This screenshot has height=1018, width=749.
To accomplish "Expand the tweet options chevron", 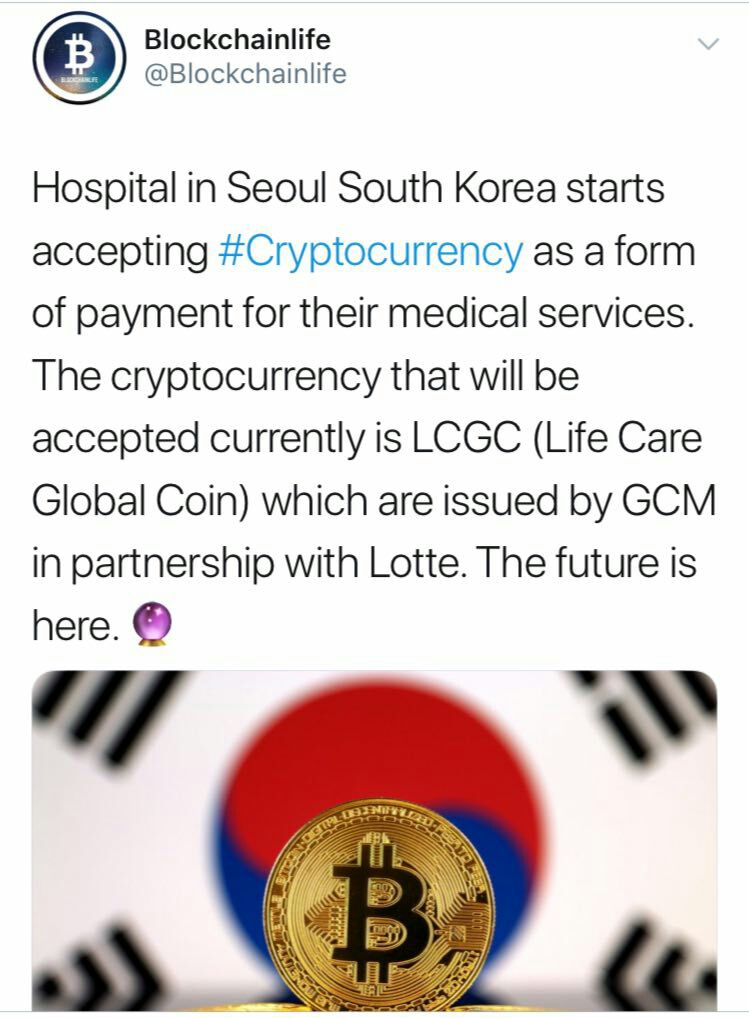I will coord(707,44).
